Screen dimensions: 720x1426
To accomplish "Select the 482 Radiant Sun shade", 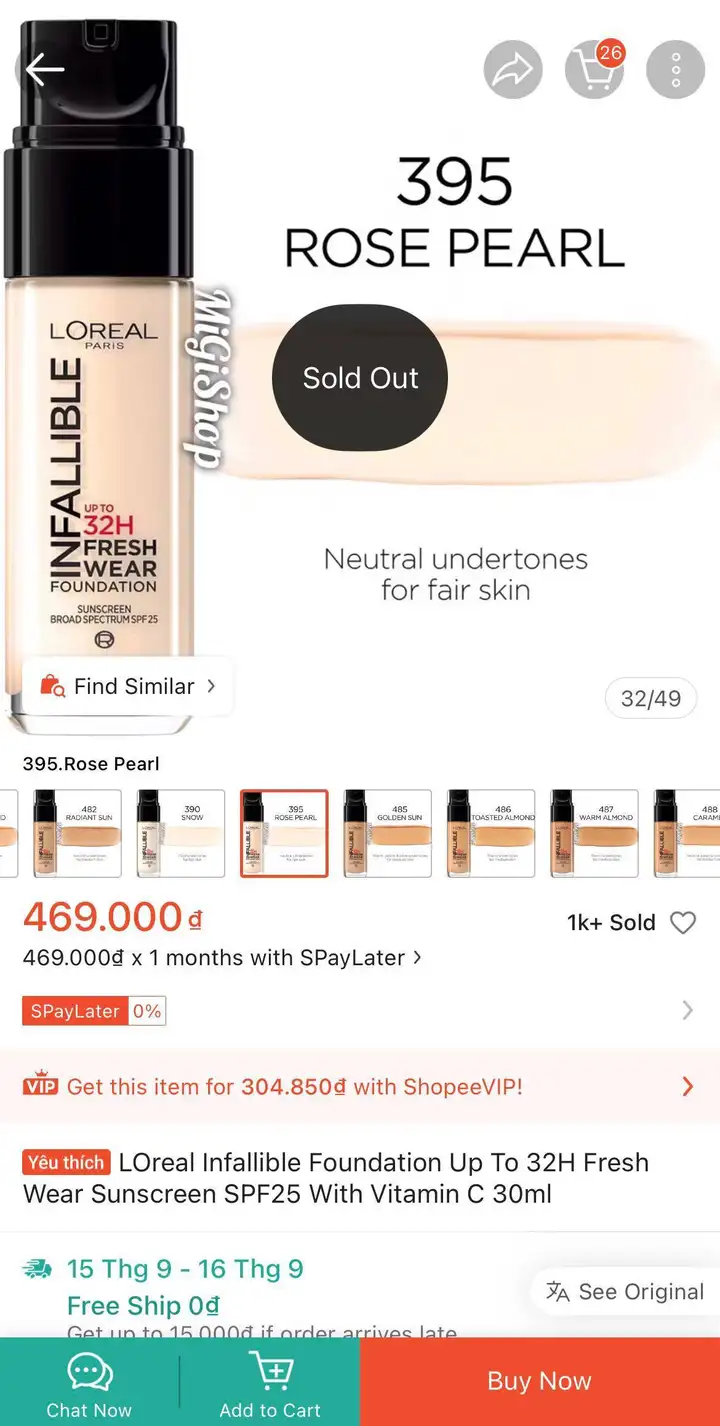I will click(78, 834).
